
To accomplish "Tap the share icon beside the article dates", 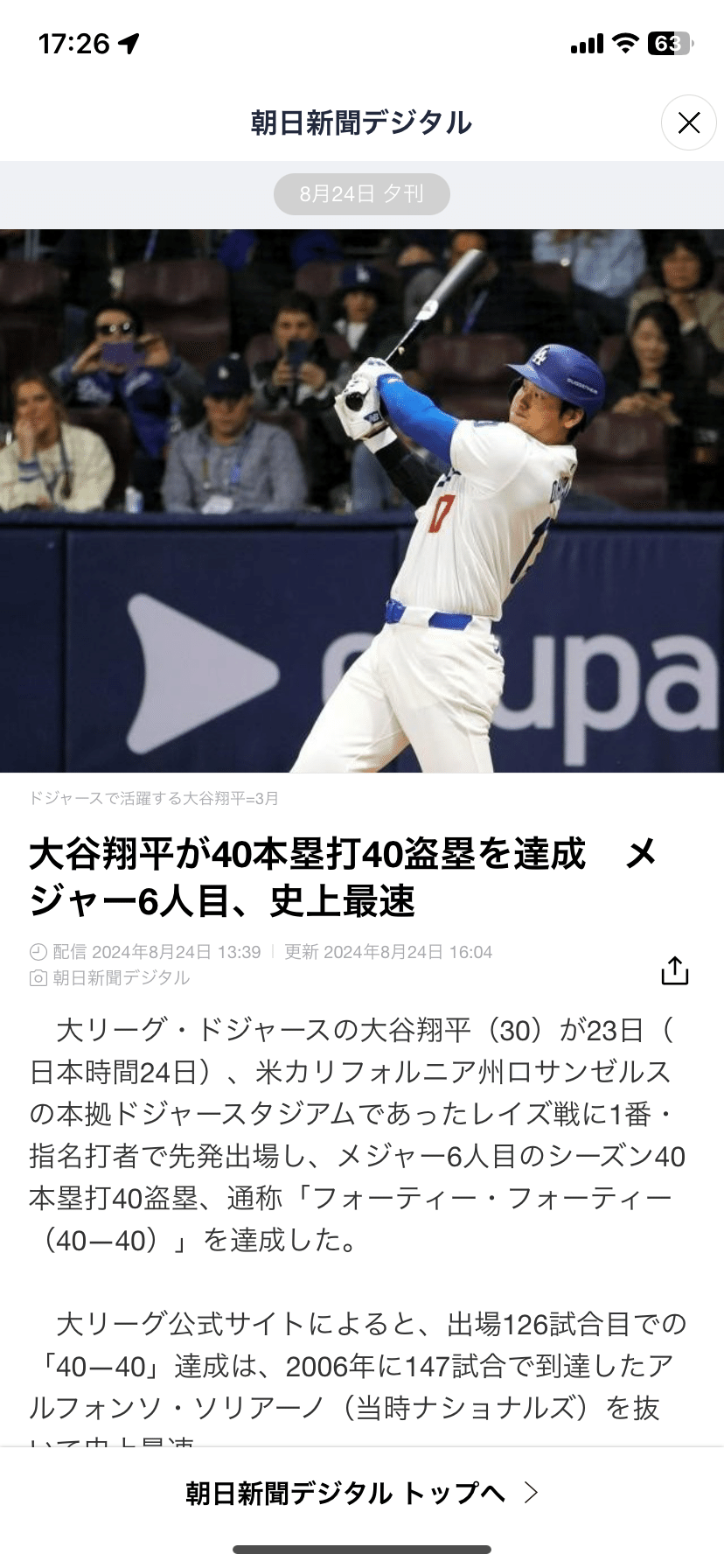I will pyautogui.click(x=674, y=971).
